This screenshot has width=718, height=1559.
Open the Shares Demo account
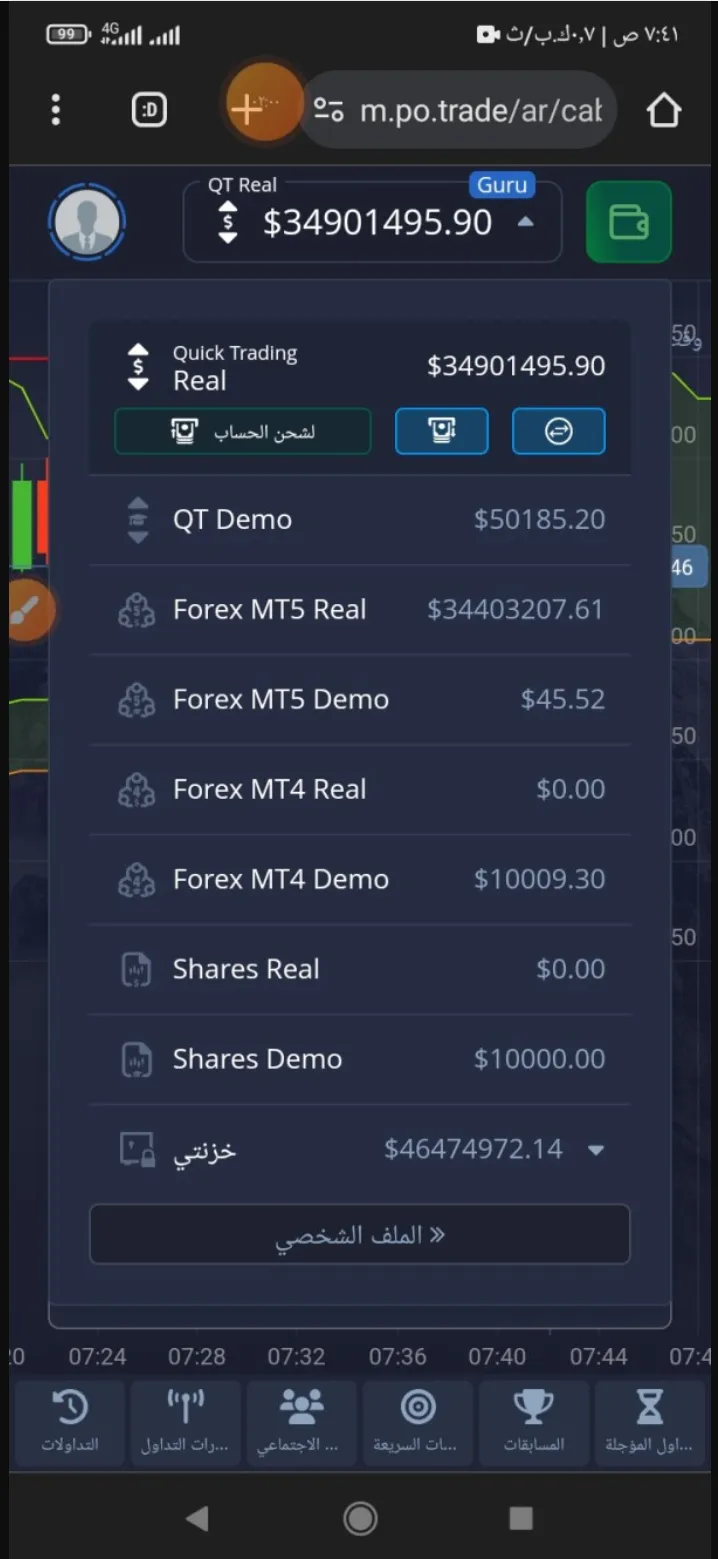click(x=360, y=1060)
